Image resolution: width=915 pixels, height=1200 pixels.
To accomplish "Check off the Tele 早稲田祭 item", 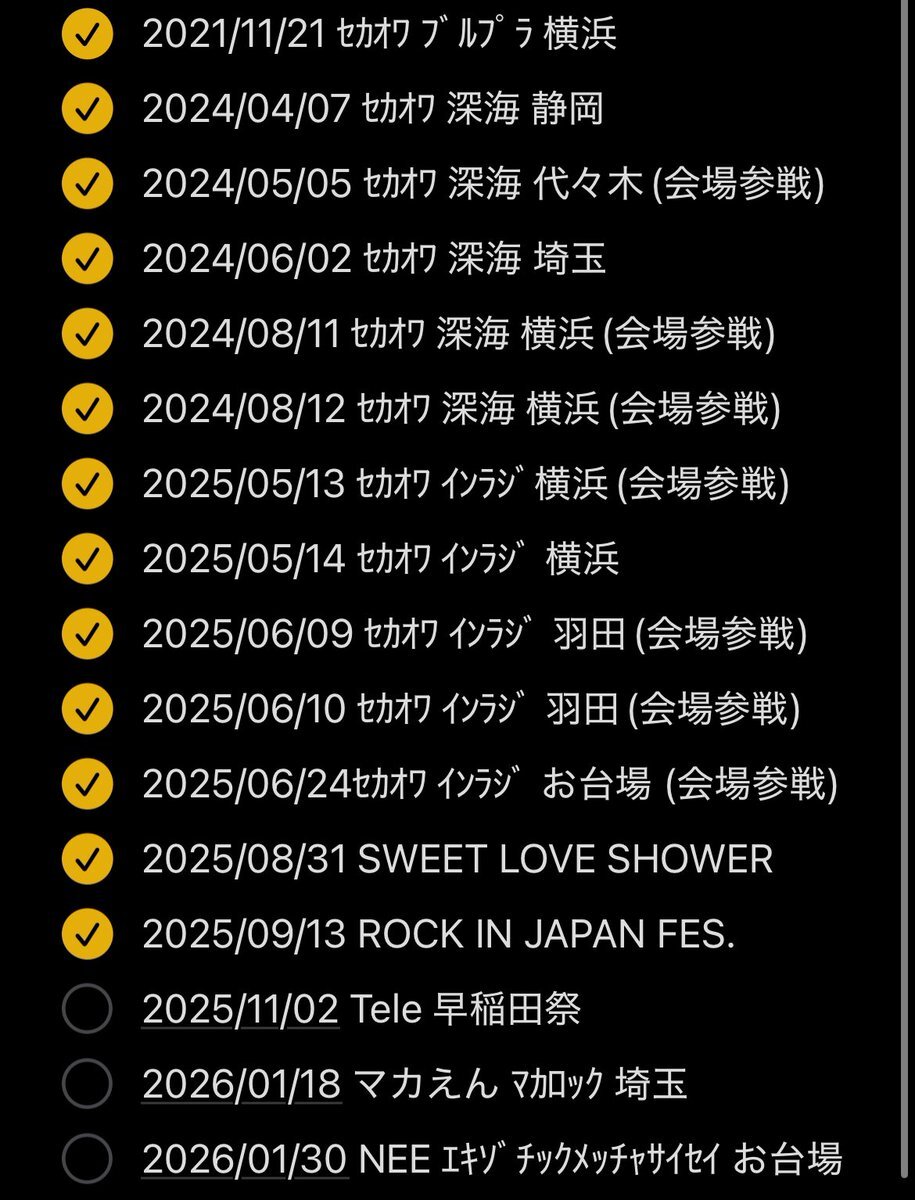I will 86,1009.
